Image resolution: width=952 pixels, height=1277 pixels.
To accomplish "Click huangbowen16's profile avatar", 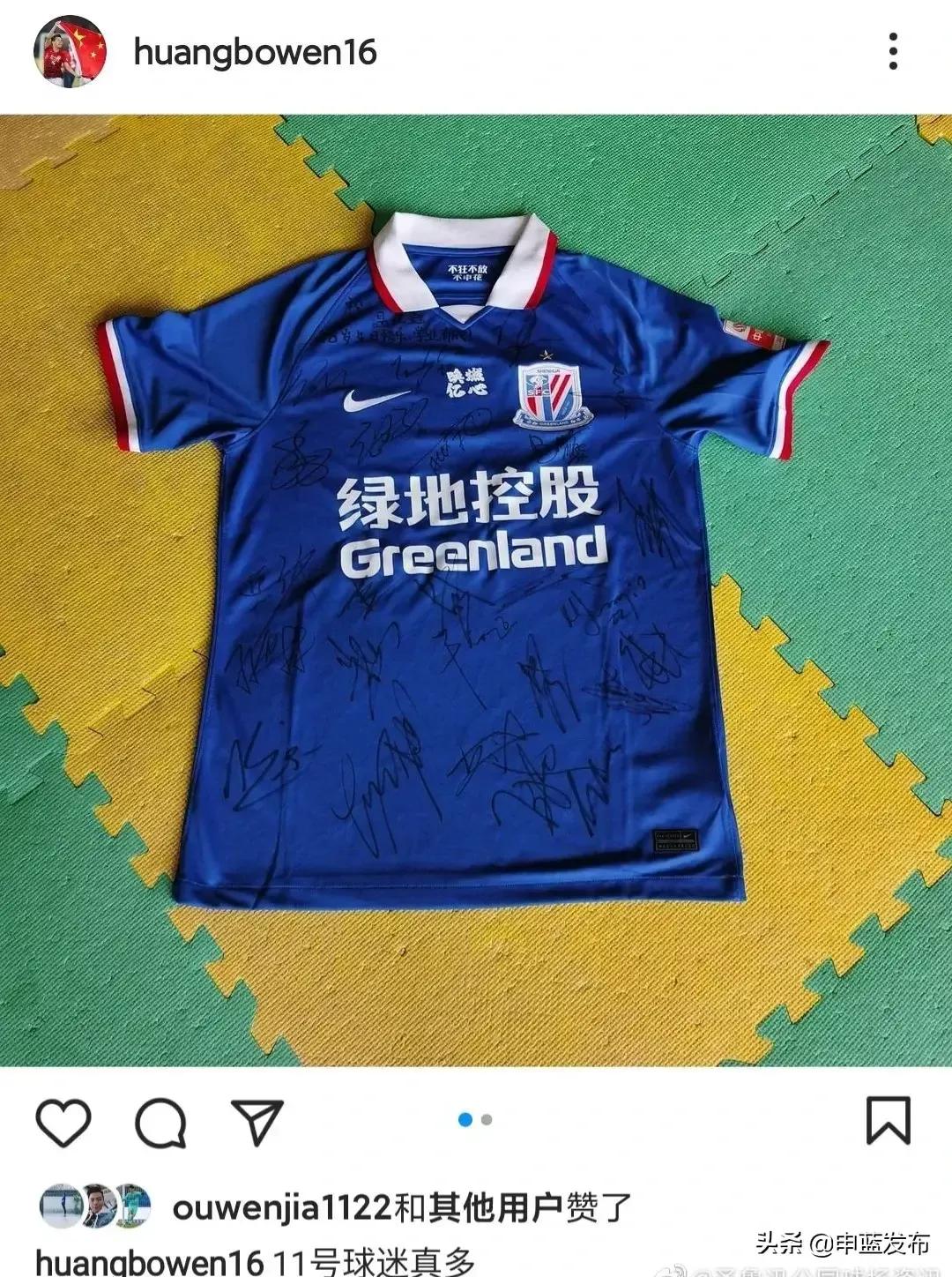I will coord(69,50).
